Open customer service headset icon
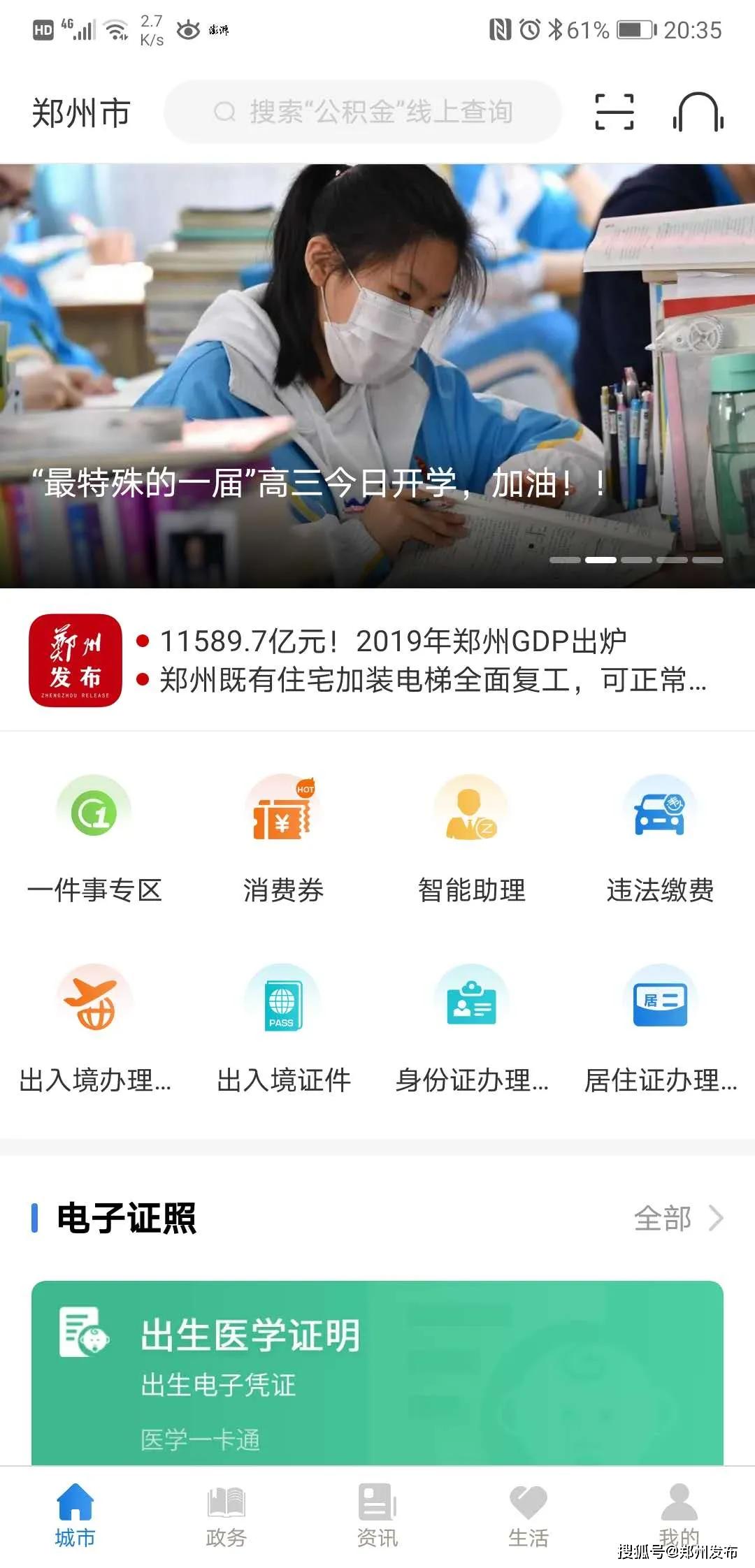755x1568 pixels. 698,112
